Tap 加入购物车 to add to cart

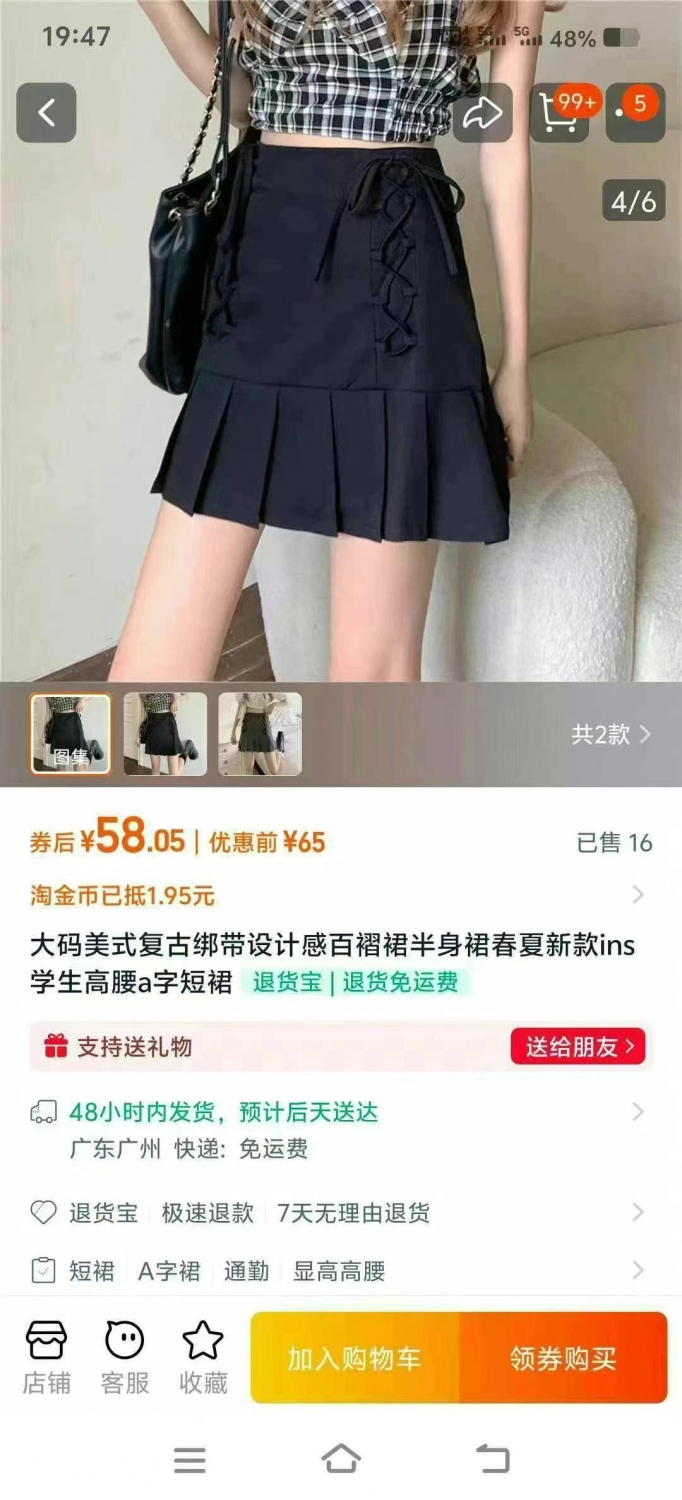(355, 1358)
